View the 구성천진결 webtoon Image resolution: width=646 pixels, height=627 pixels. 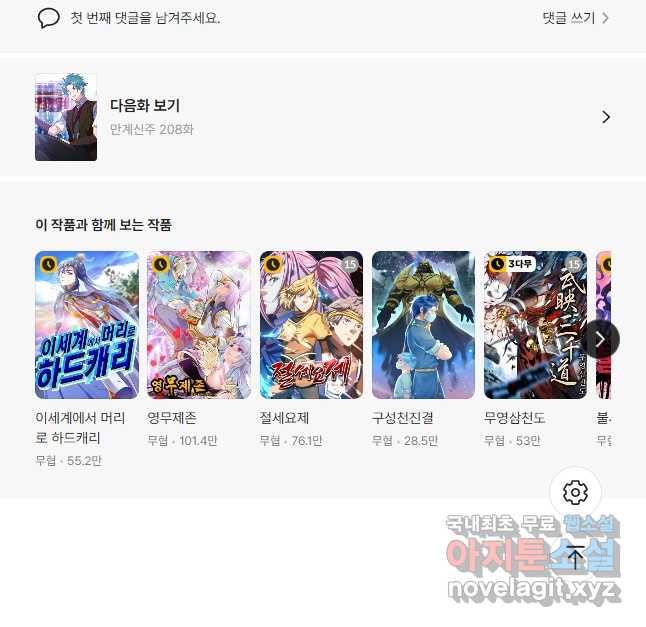[422, 325]
